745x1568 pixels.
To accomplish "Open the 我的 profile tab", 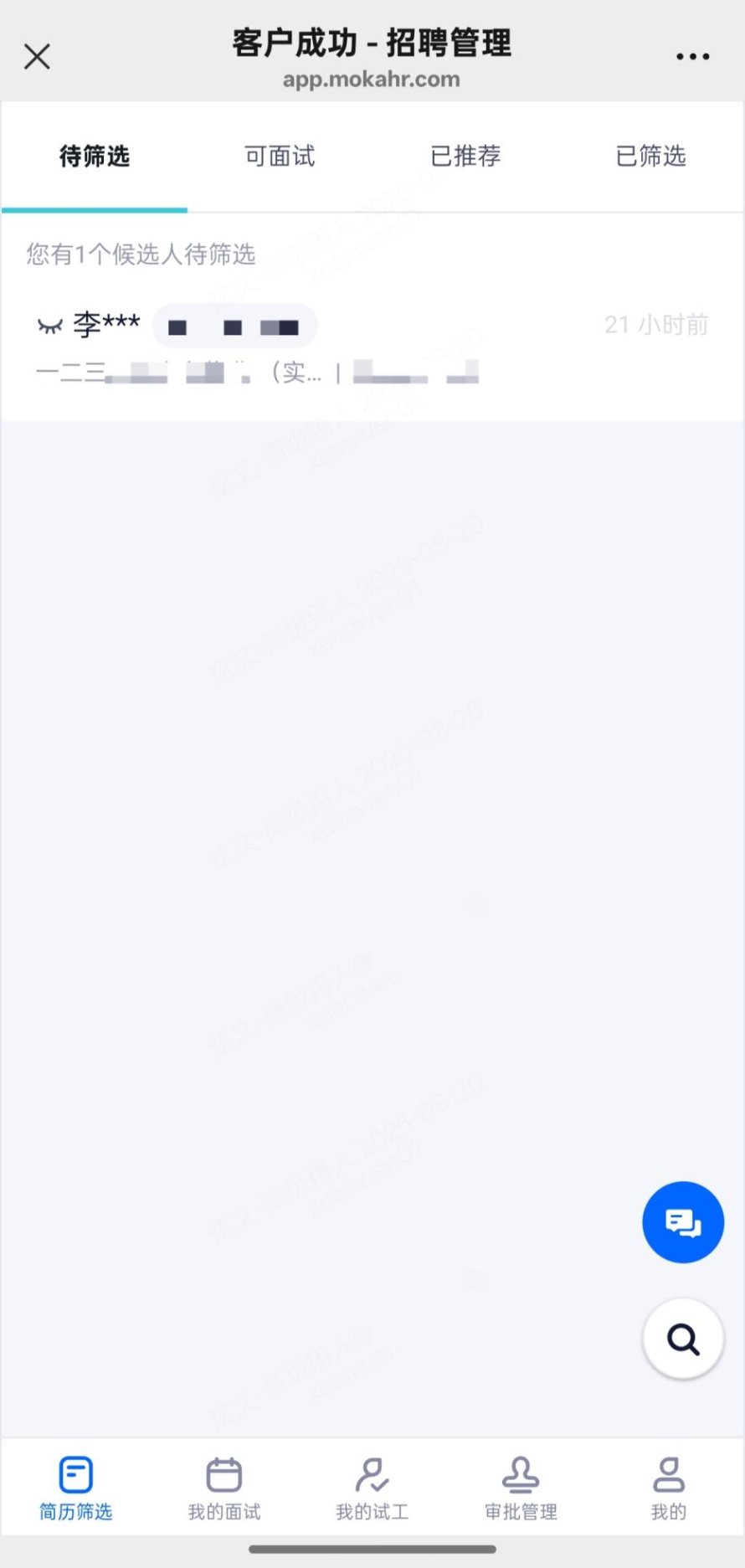I will pos(668,1489).
